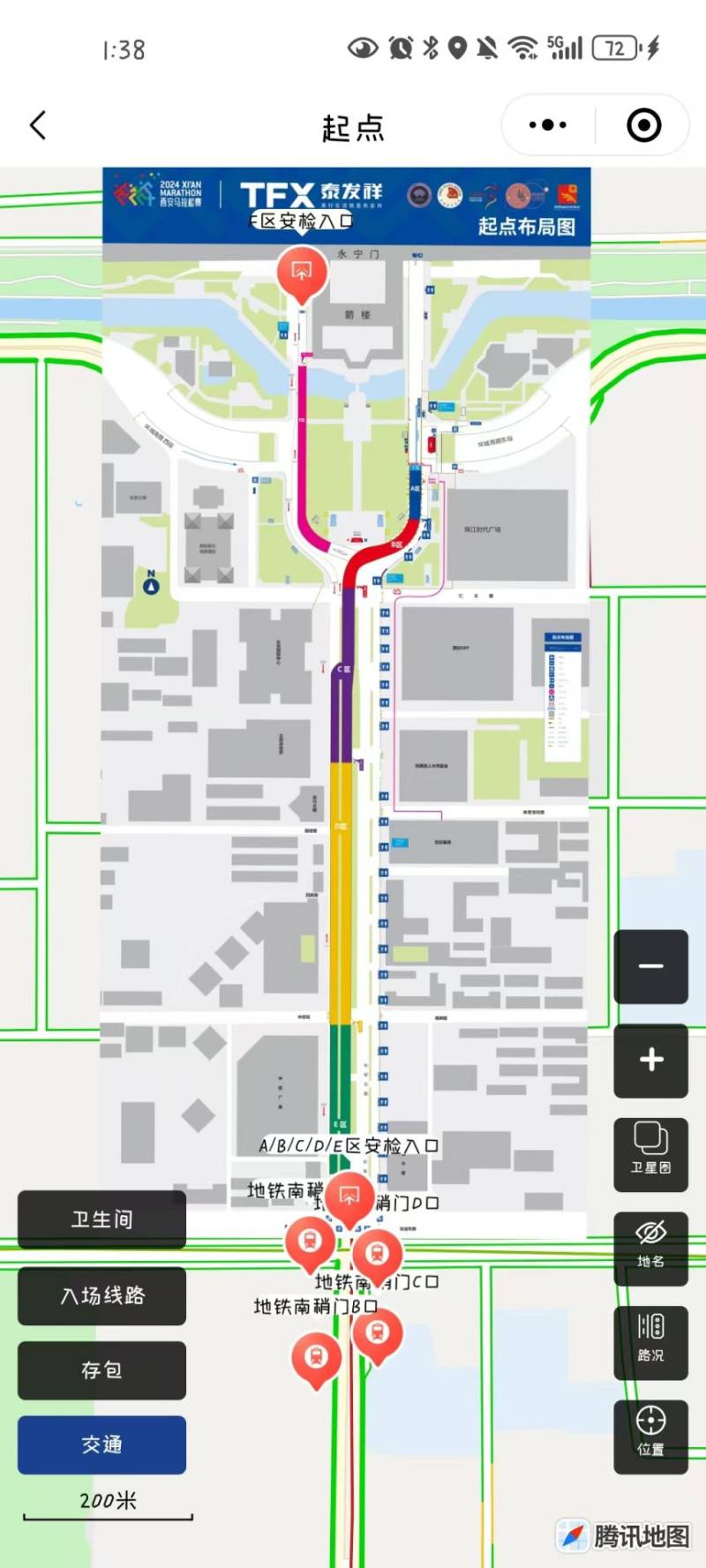706x1568 pixels.
Task: Show 存包 points on the map
Action: click(x=101, y=1369)
